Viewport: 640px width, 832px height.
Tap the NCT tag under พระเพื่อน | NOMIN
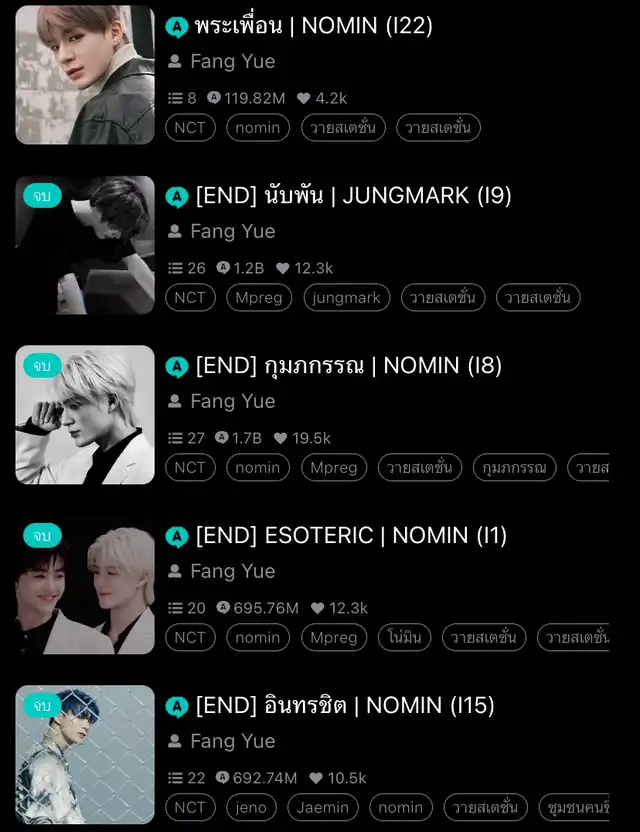pyautogui.click(x=190, y=127)
